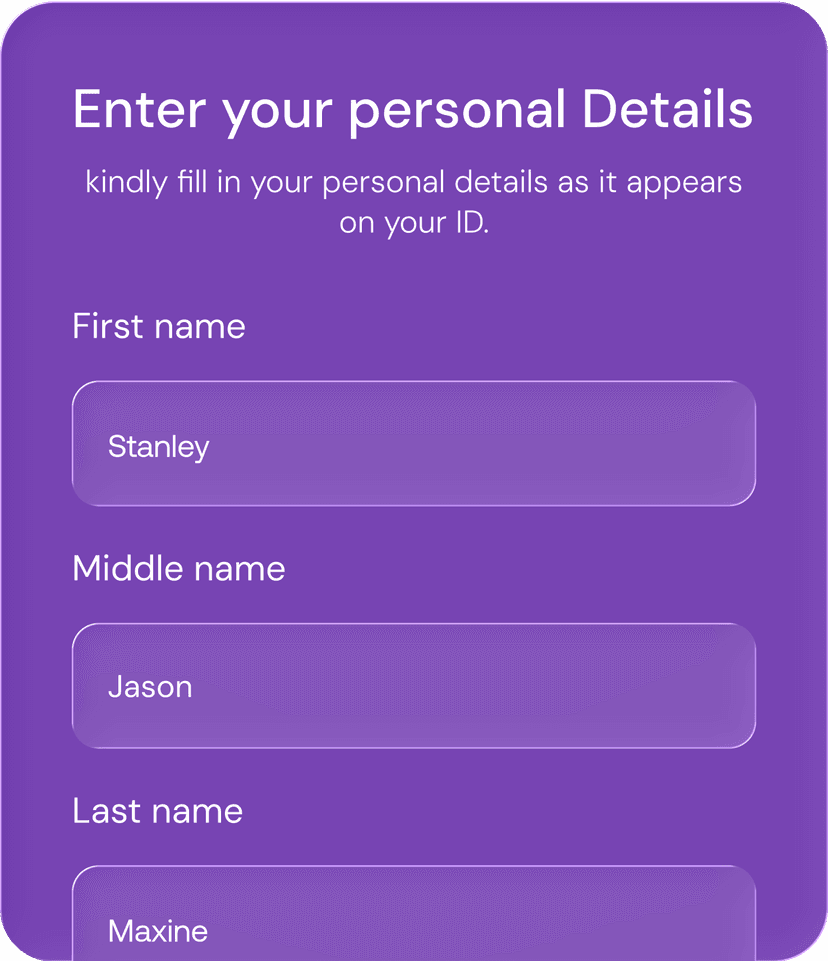Select the text 'Maxine' in Last name
The width and height of the screenshot is (828, 961).
[x=157, y=931]
